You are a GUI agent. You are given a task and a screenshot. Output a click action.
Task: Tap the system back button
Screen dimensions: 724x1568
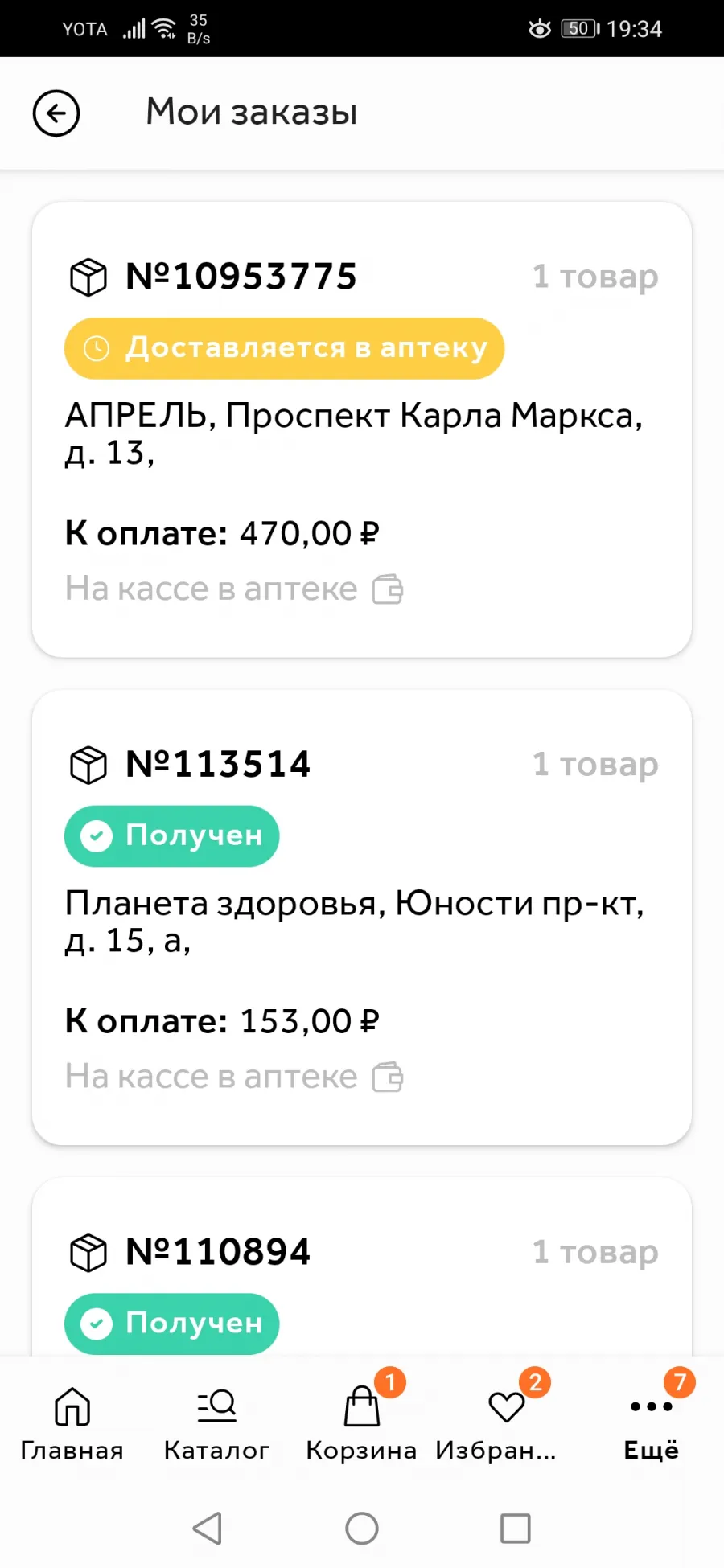coord(208,1529)
